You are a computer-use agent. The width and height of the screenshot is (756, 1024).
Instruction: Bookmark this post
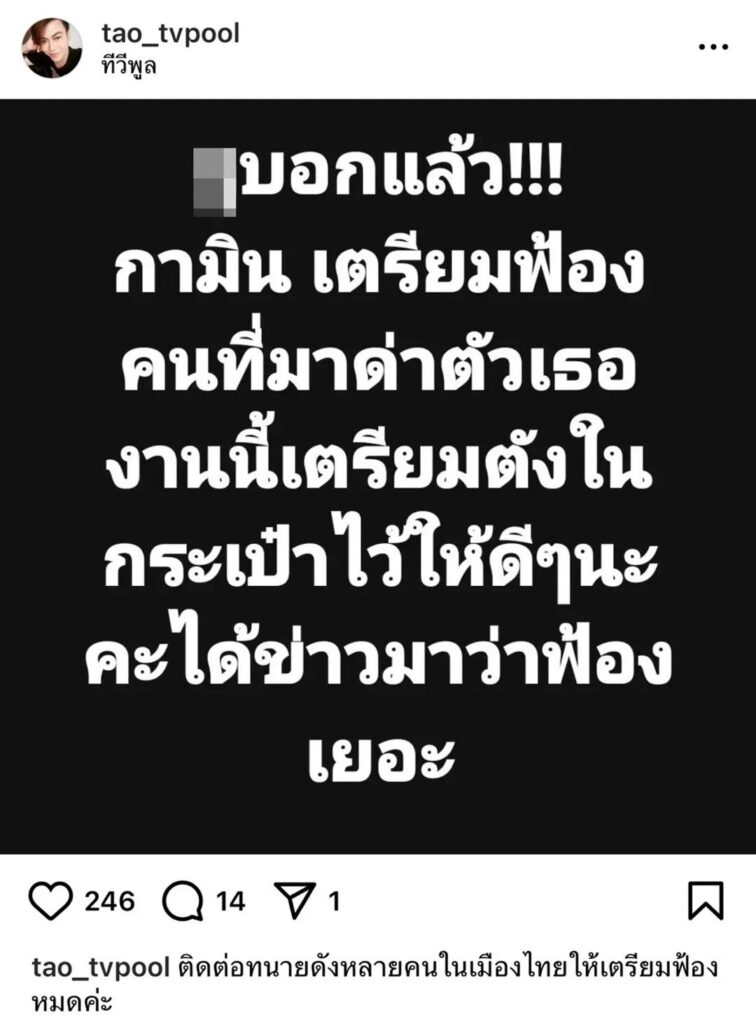pyautogui.click(x=706, y=901)
